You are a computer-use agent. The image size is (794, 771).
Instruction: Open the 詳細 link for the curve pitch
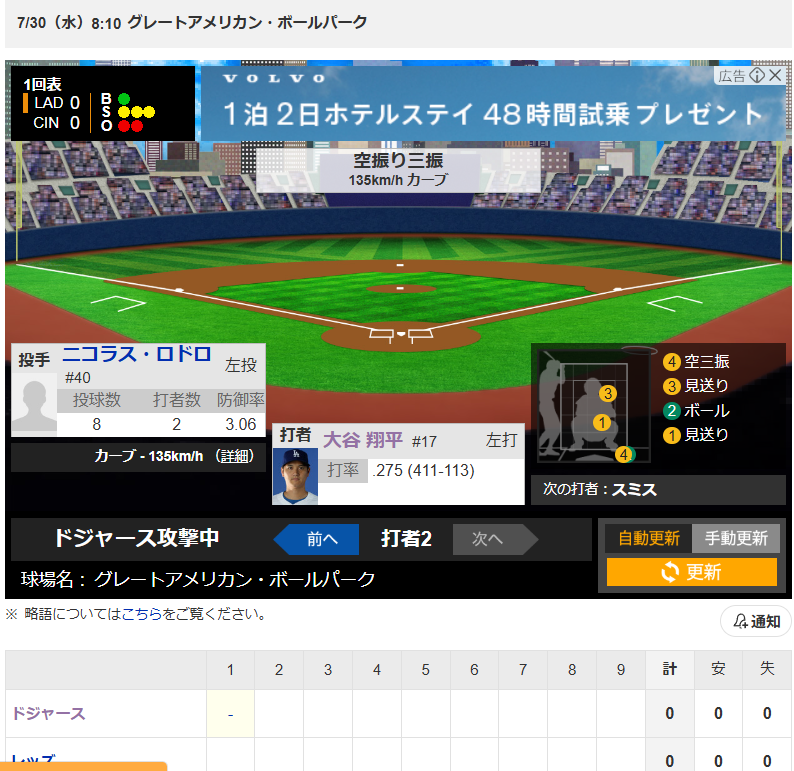(237, 456)
